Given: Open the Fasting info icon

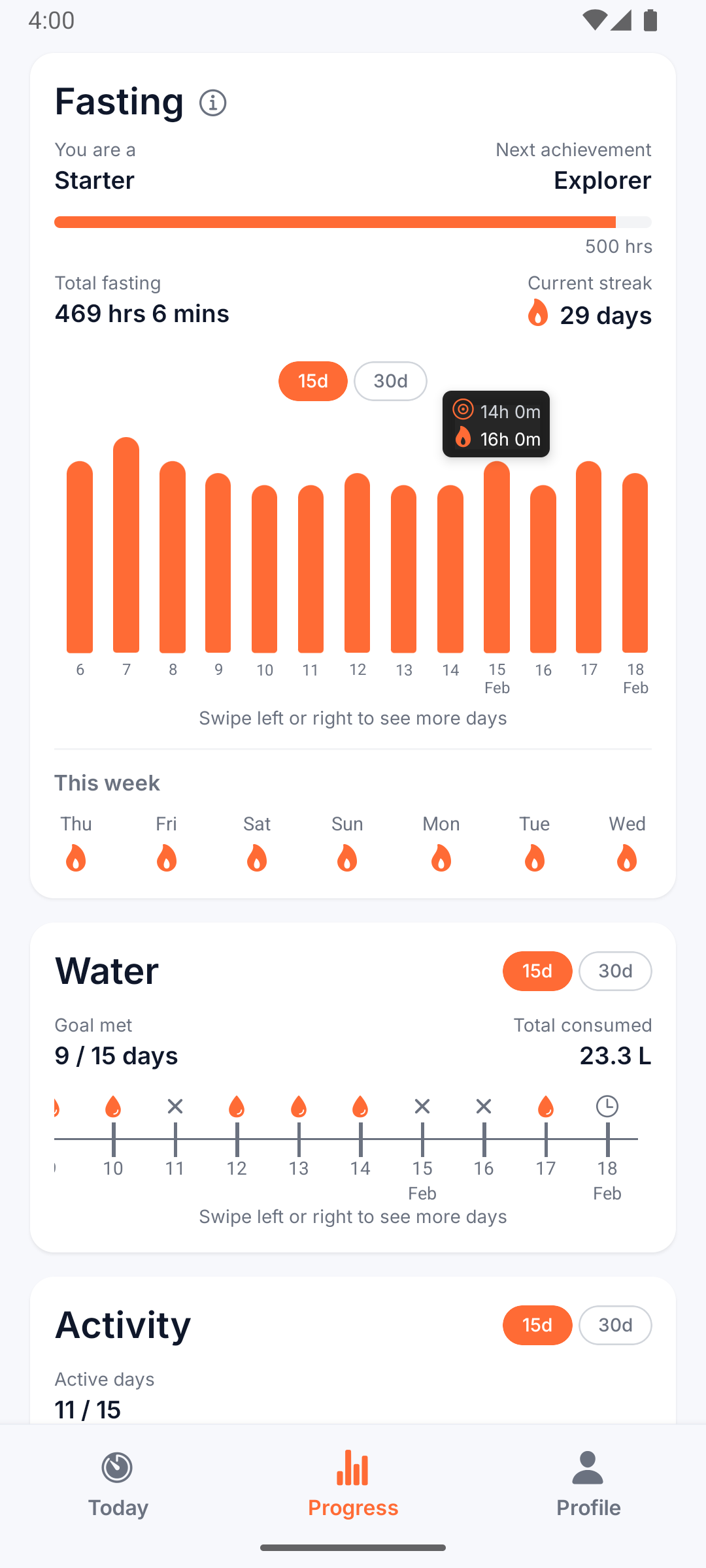Looking at the screenshot, I should click(x=213, y=102).
